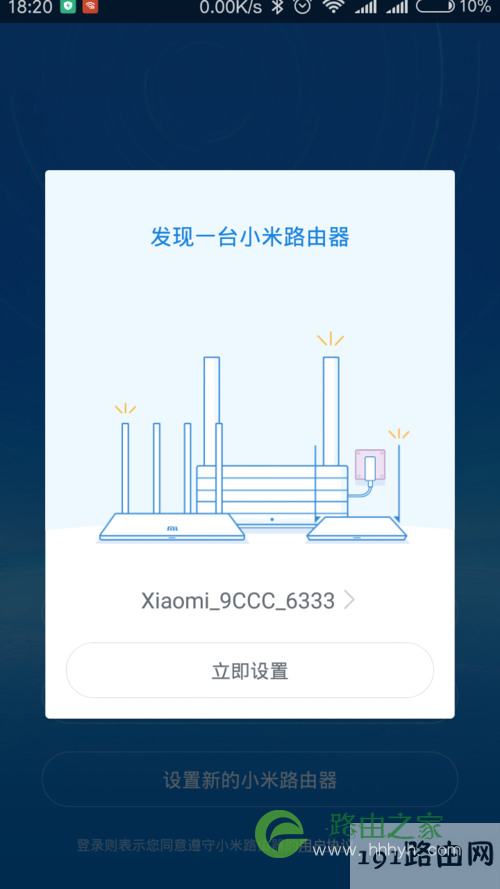Select 设置新的小米路由器 button

(x=249, y=780)
